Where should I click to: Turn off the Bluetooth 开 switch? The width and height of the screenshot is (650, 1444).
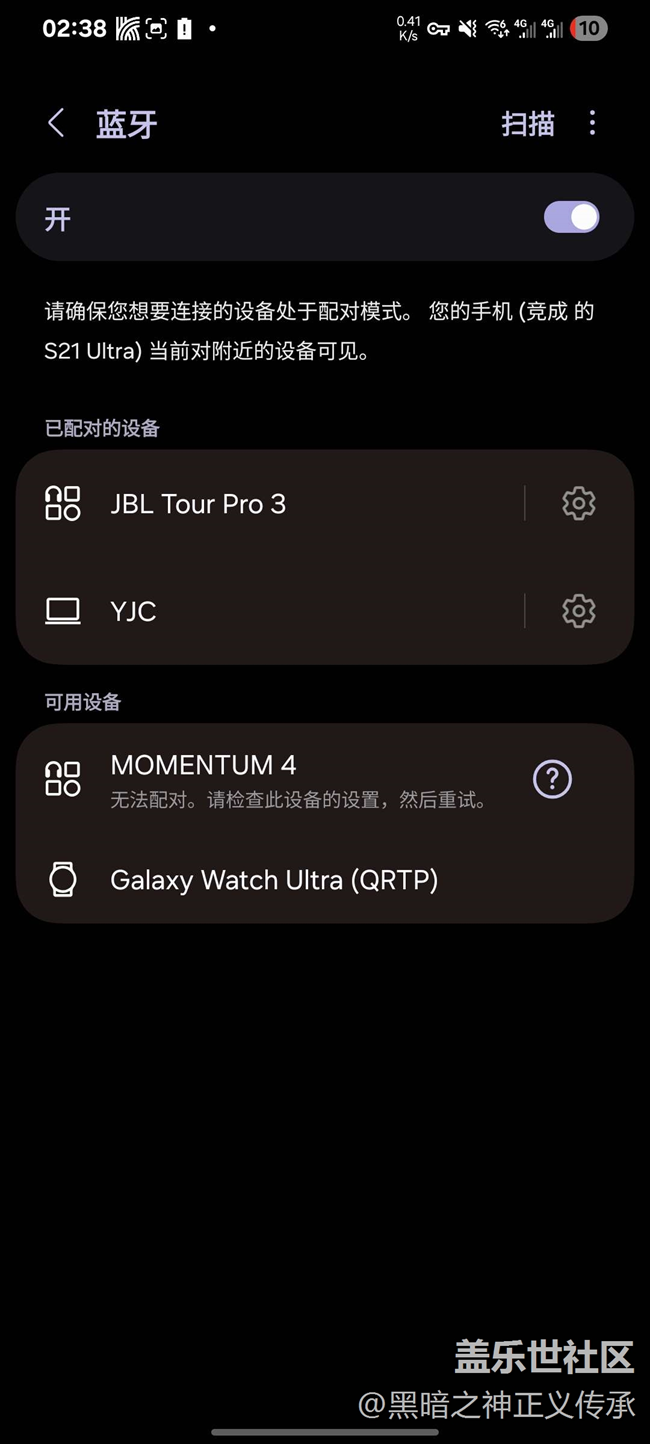click(571, 218)
